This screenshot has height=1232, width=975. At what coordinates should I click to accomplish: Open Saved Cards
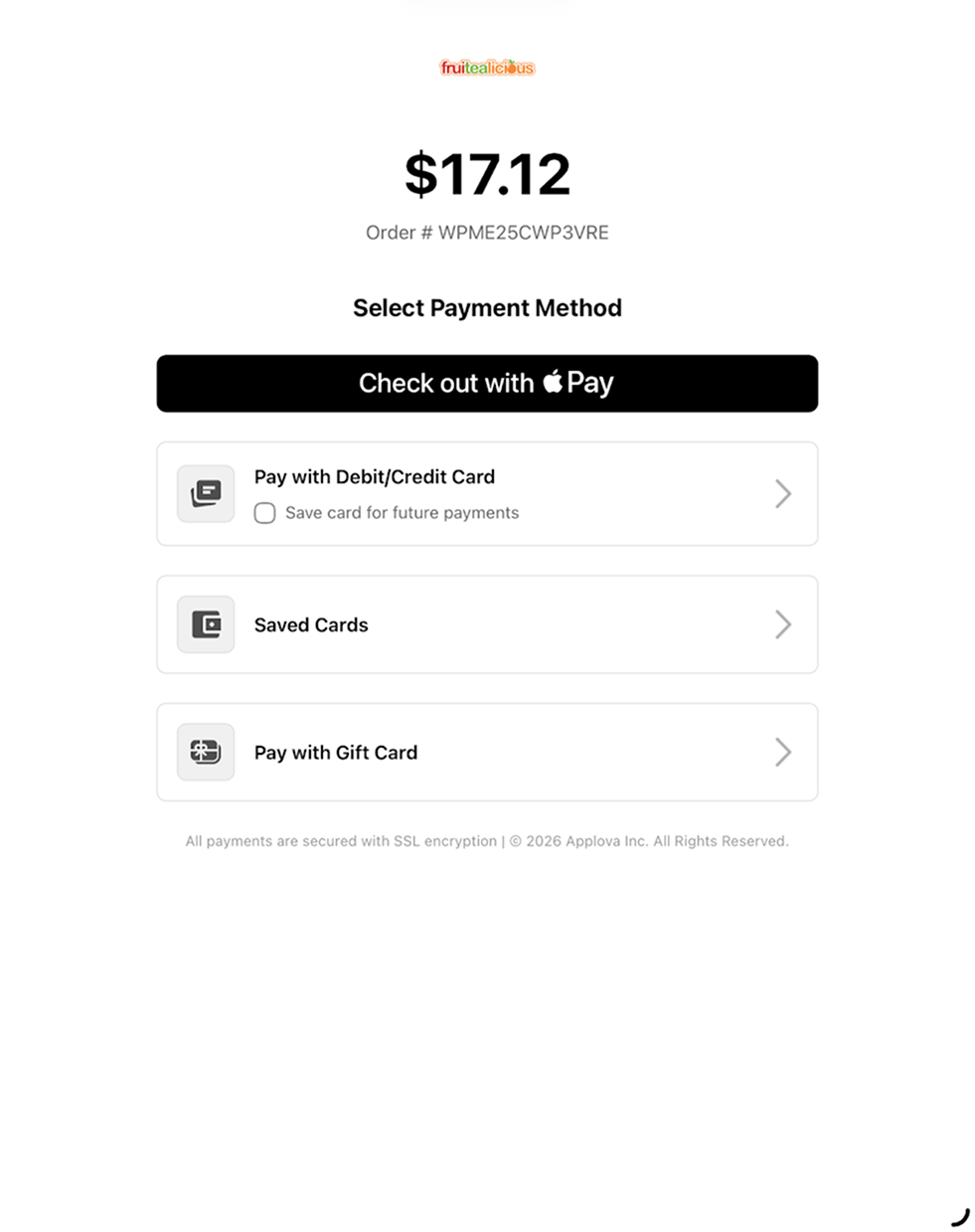pos(487,624)
